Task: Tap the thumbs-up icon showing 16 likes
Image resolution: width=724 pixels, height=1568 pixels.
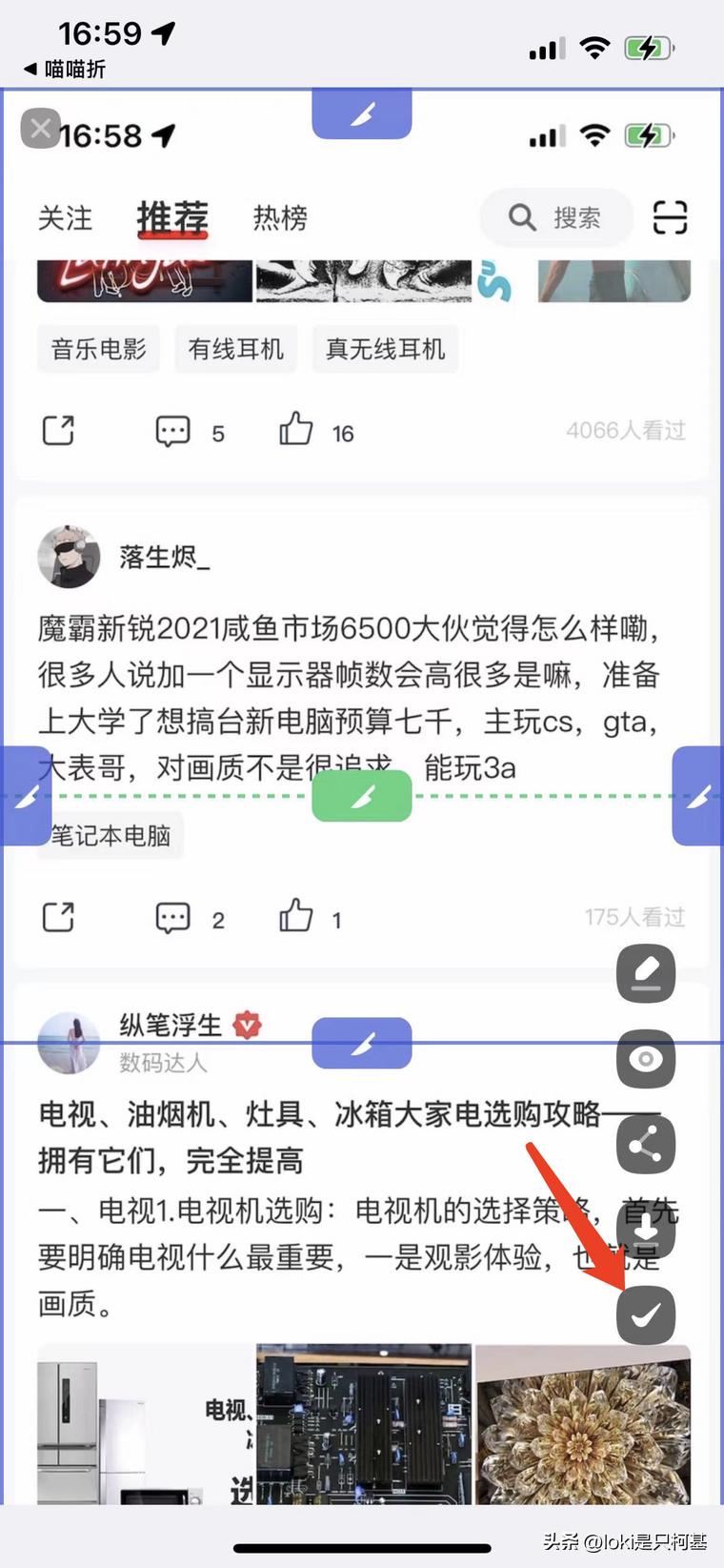Action: pyautogui.click(x=298, y=431)
